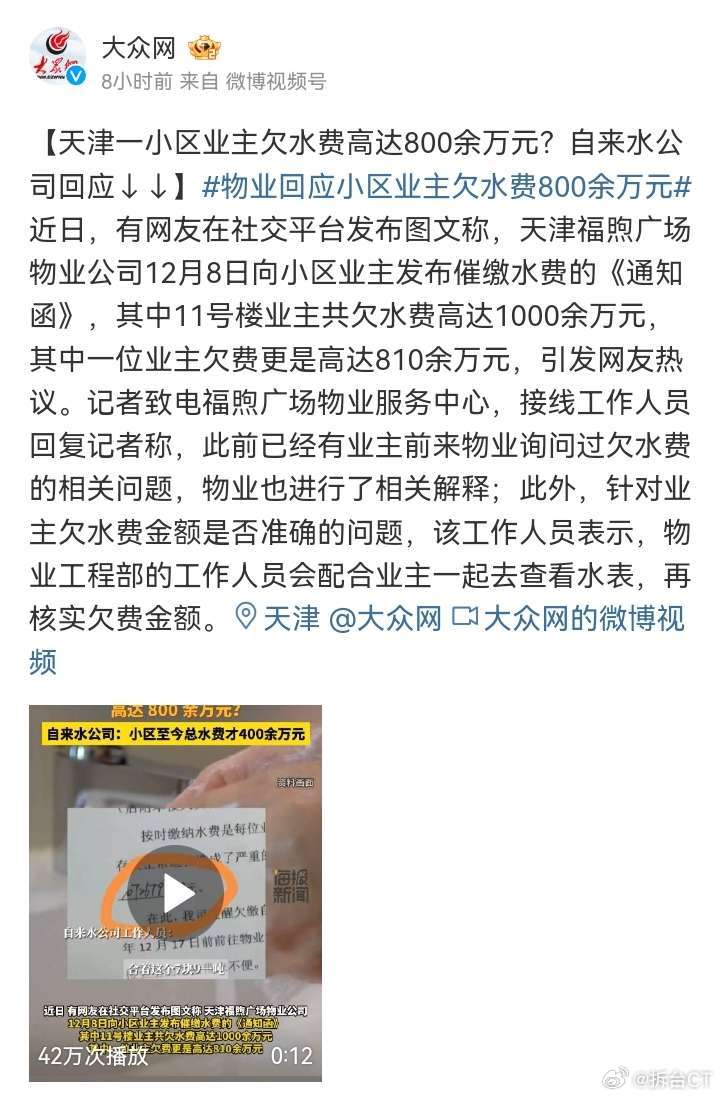
Task: Open the @大众网 mention link
Action: tap(385, 618)
